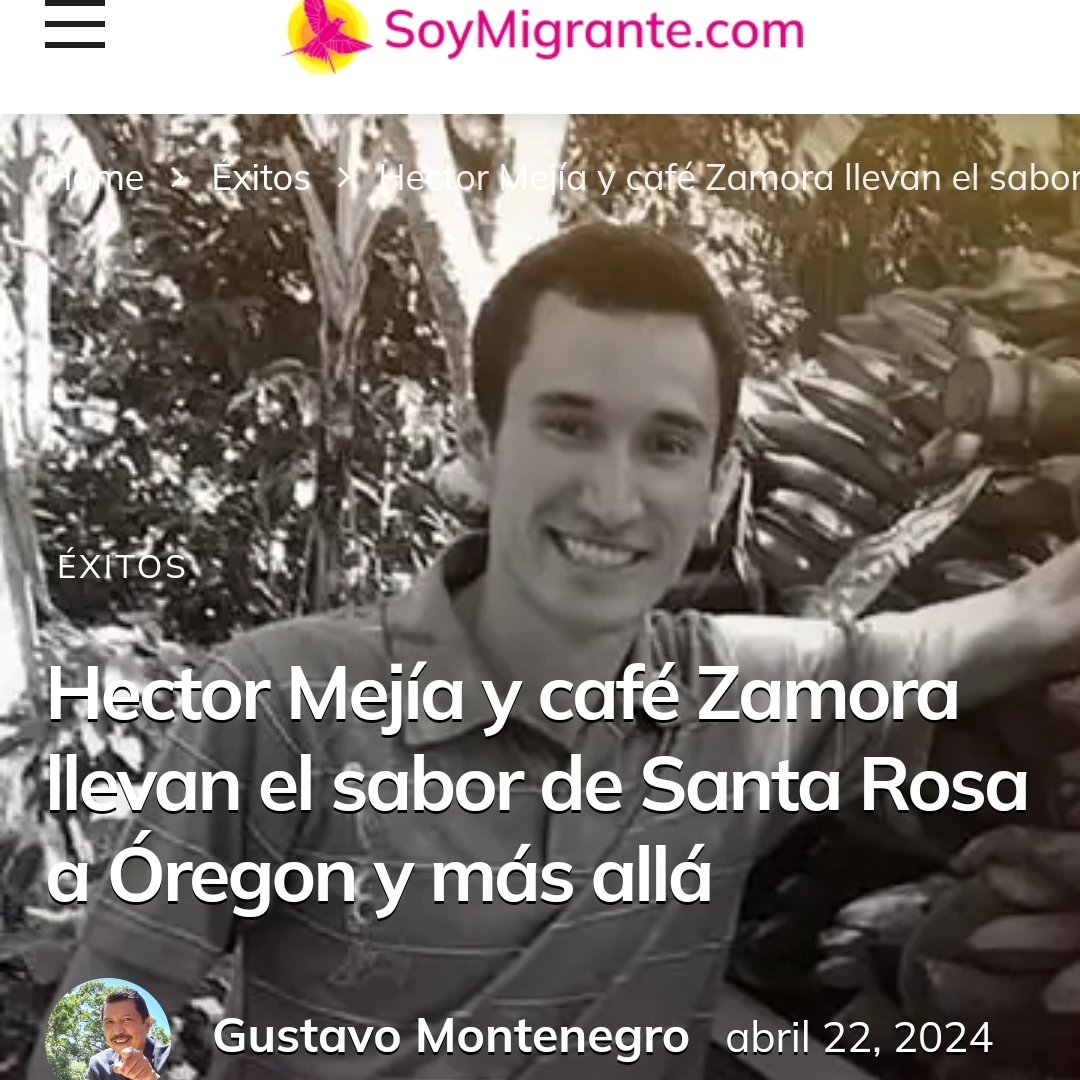Open the hamburger navigation menu
The image size is (1080, 1080).
pos(75,25)
